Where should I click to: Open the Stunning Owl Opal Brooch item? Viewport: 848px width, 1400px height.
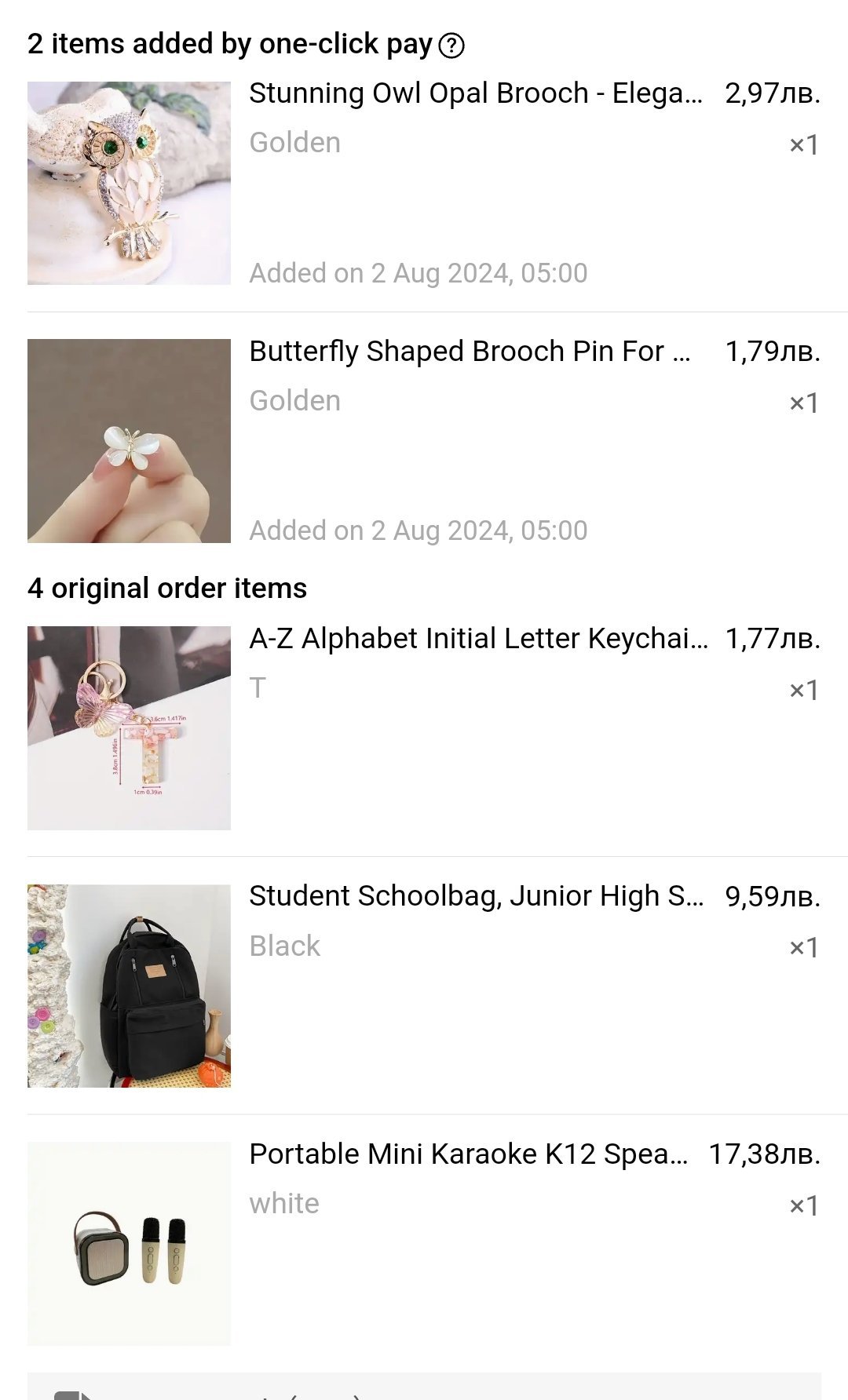pos(475,93)
